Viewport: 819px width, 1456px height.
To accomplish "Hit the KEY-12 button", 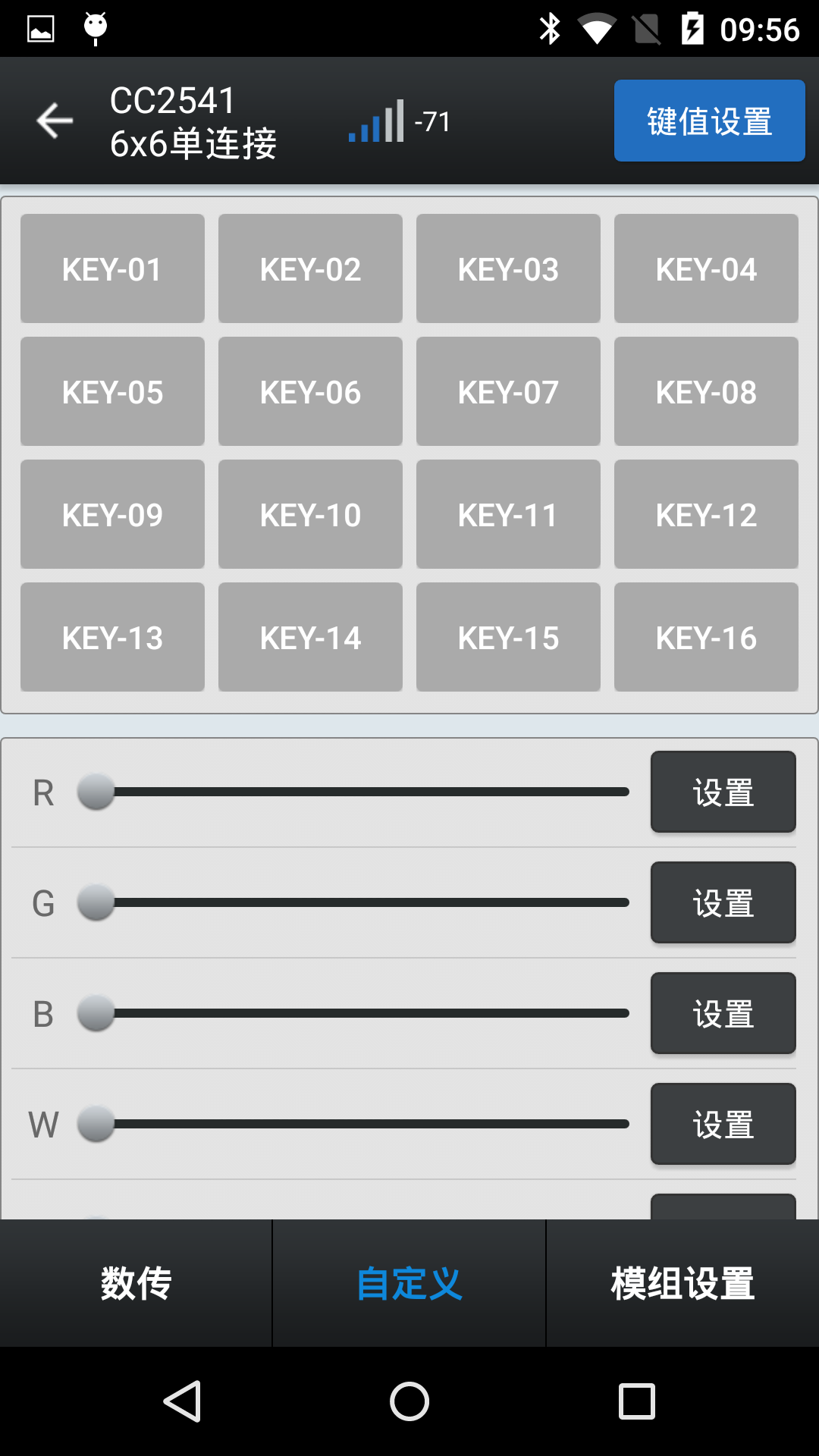I will coord(706,514).
